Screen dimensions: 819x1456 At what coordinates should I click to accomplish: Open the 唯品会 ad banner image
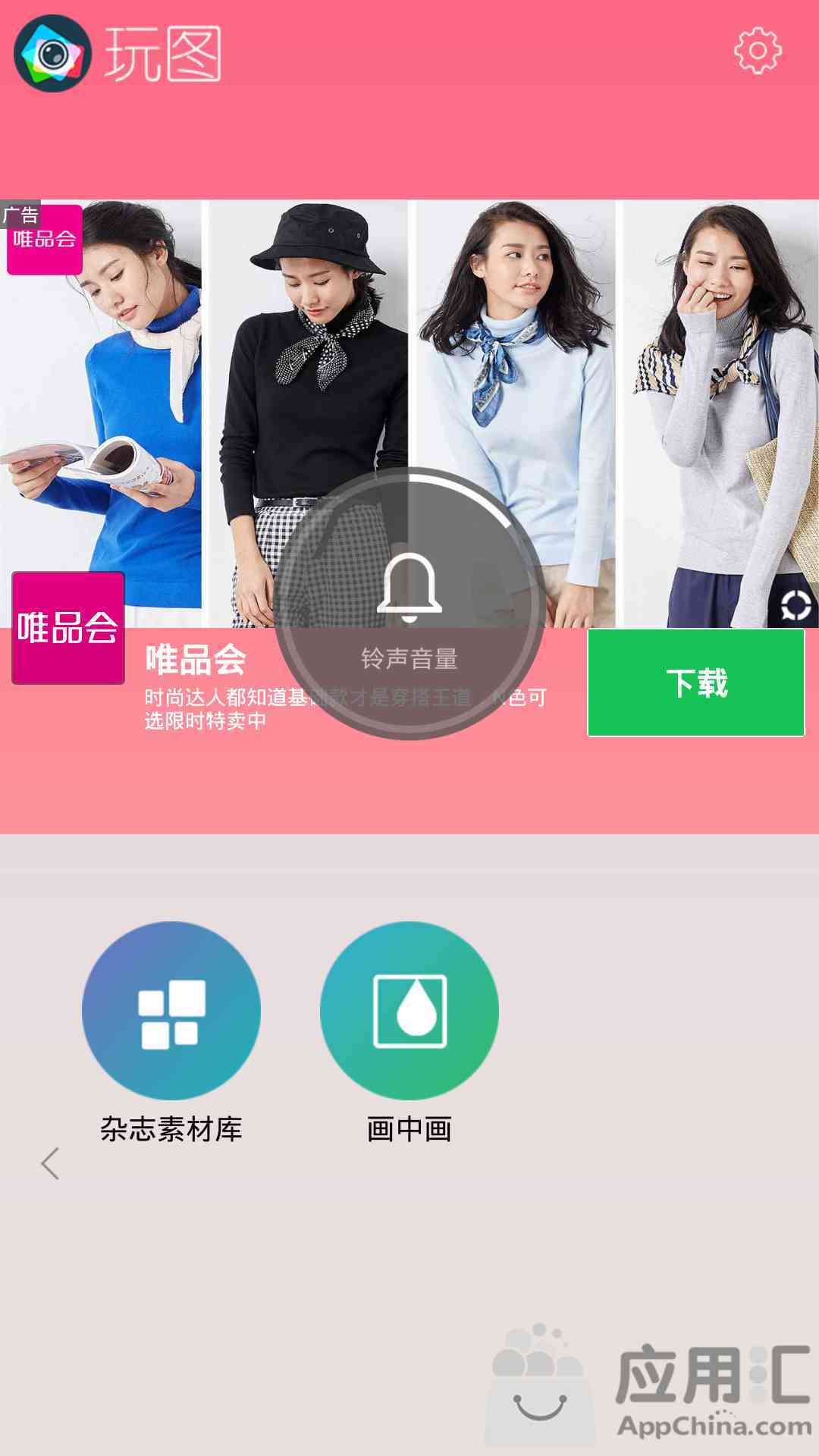point(409,413)
